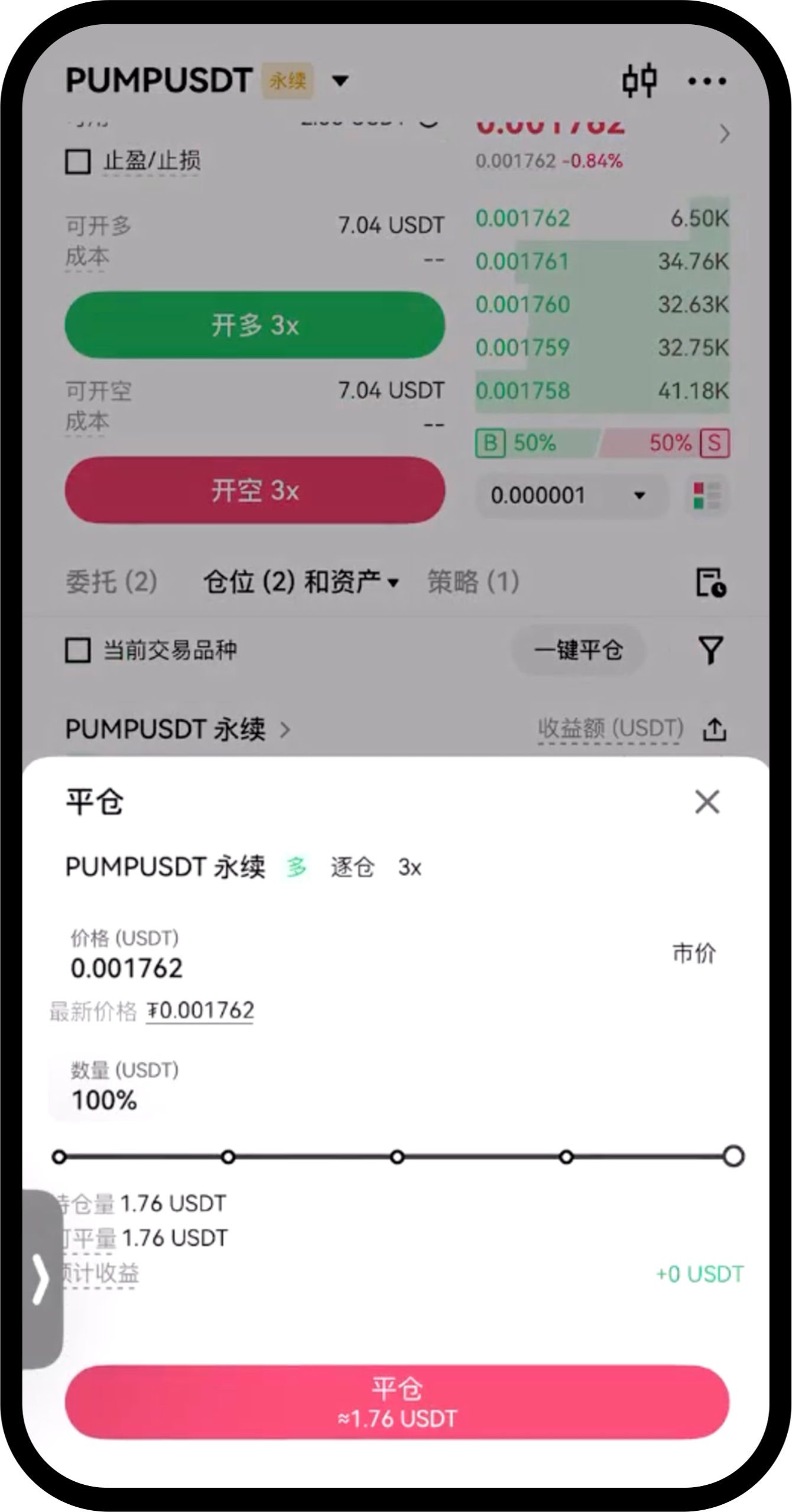Open the positions filter funnel icon
This screenshot has height=1512, width=792.
tap(710, 650)
